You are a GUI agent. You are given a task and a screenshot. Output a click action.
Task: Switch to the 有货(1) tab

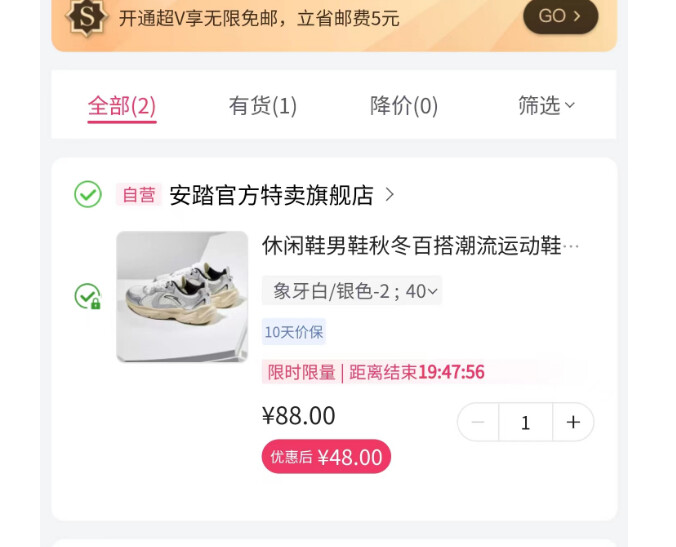pos(263,106)
